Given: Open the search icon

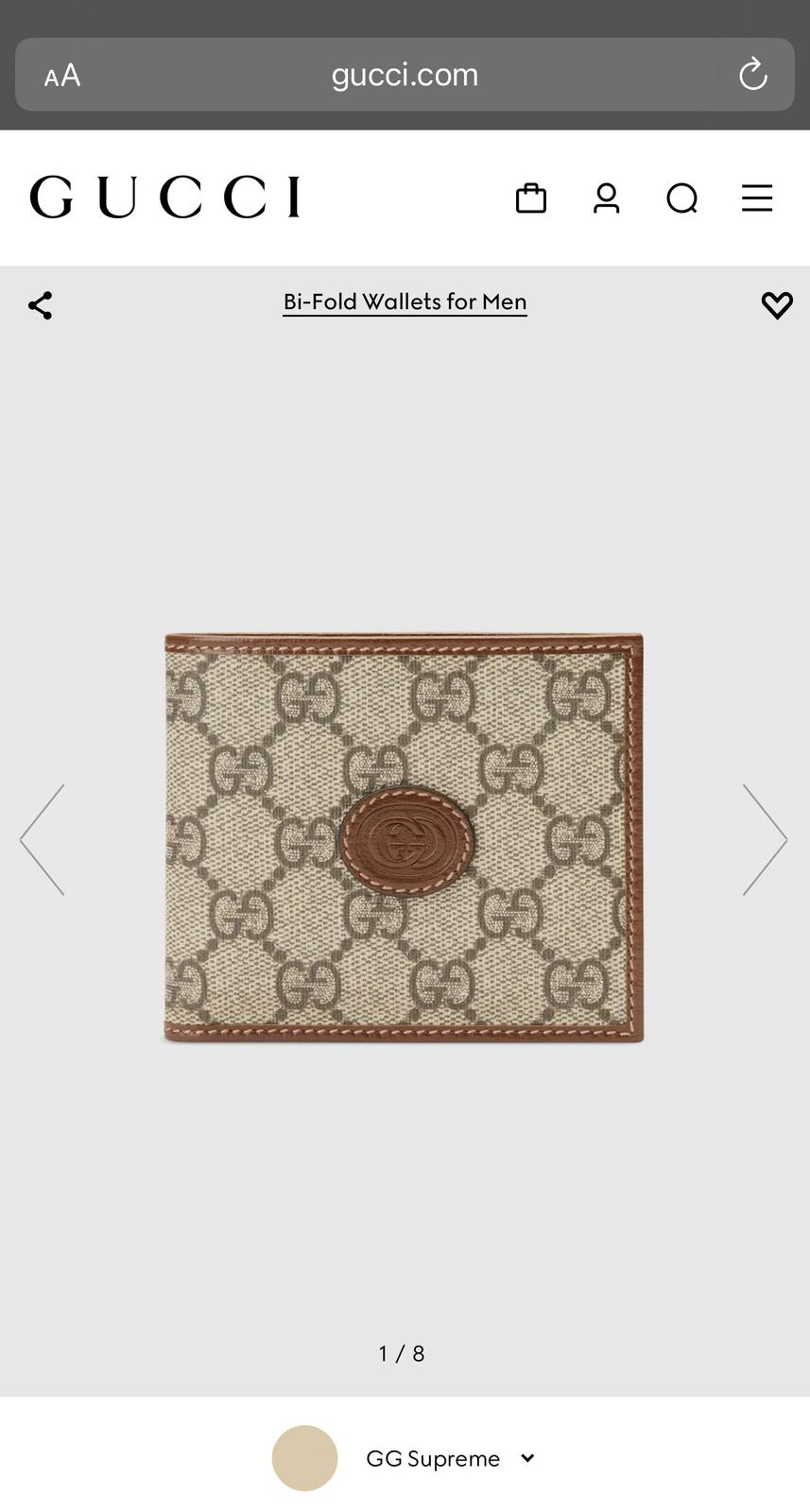Looking at the screenshot, I should [681, 198].
